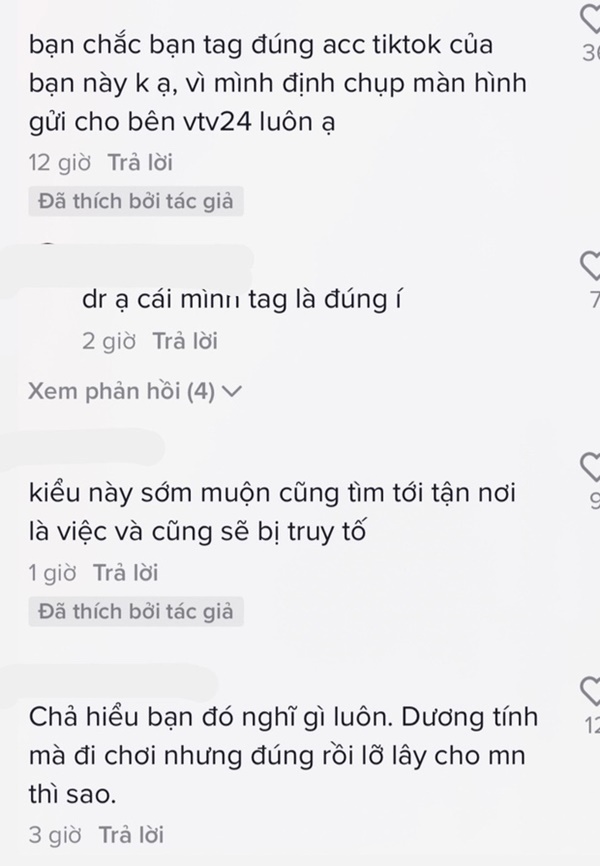Image resolution: width=600 pixels, height=866 pixels.
Task: Like the 'dr ạ cái mình tag' reply
Action: (590, 265)
